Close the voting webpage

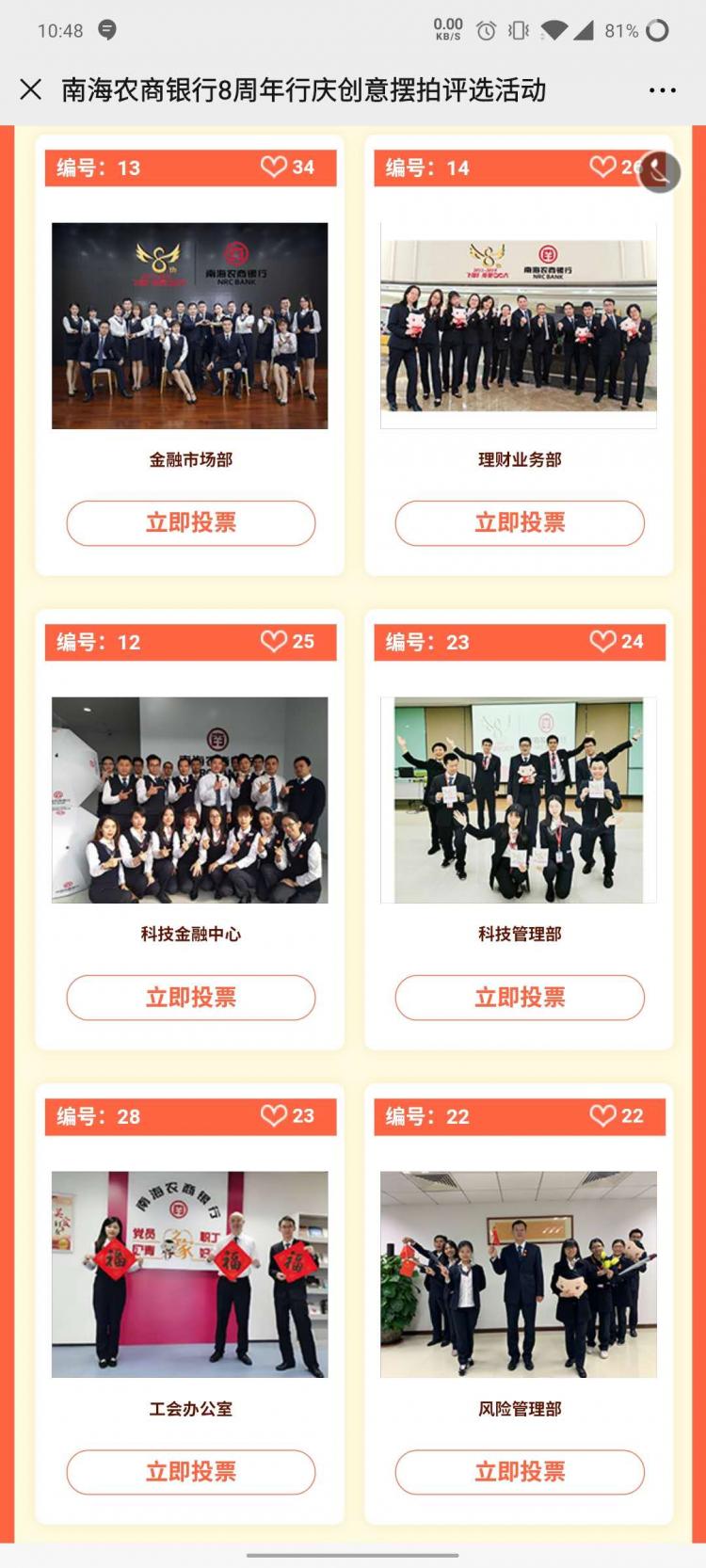[31, 89]
